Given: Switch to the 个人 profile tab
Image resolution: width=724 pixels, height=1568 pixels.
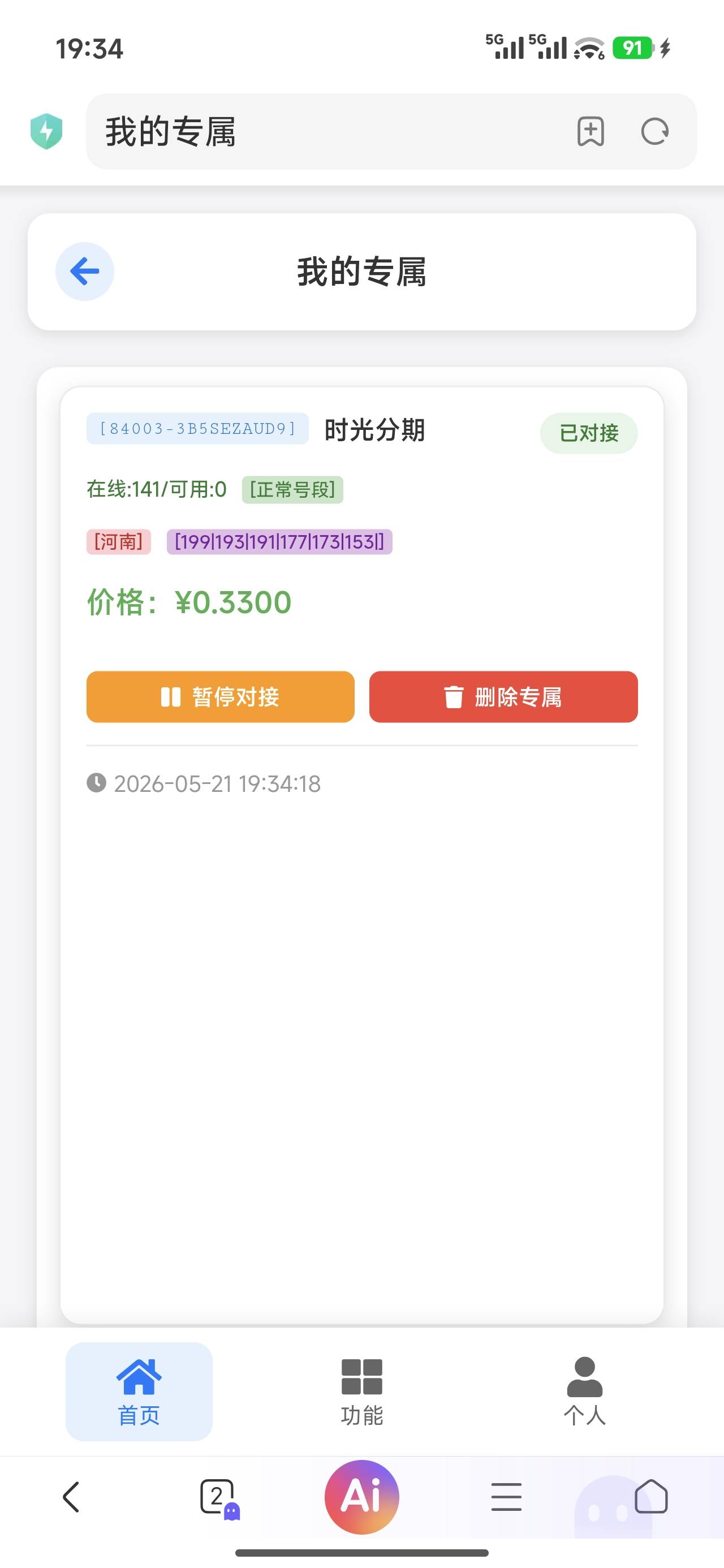Looking at the screenshot, I should (584, 1392).
